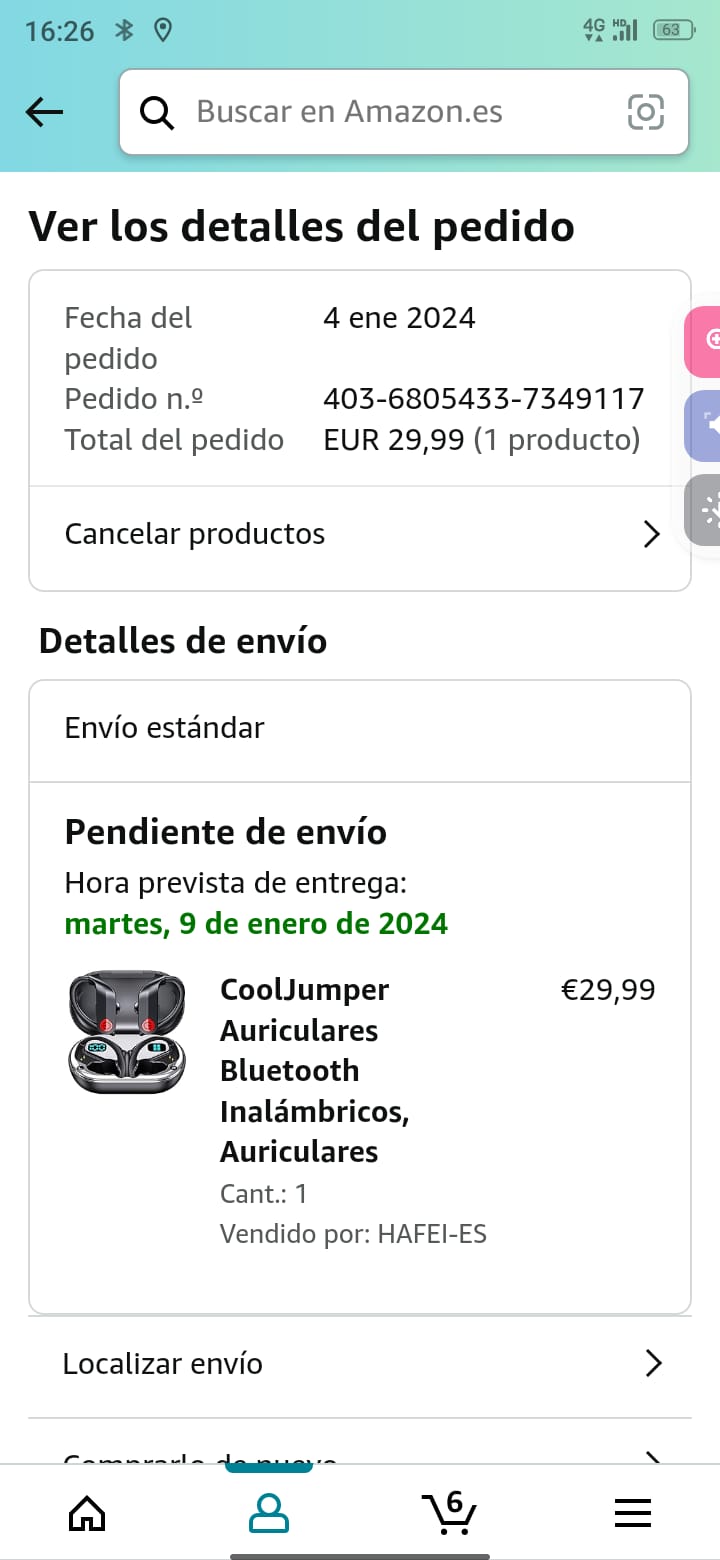Switch to the Home tab

[87, 1512]
